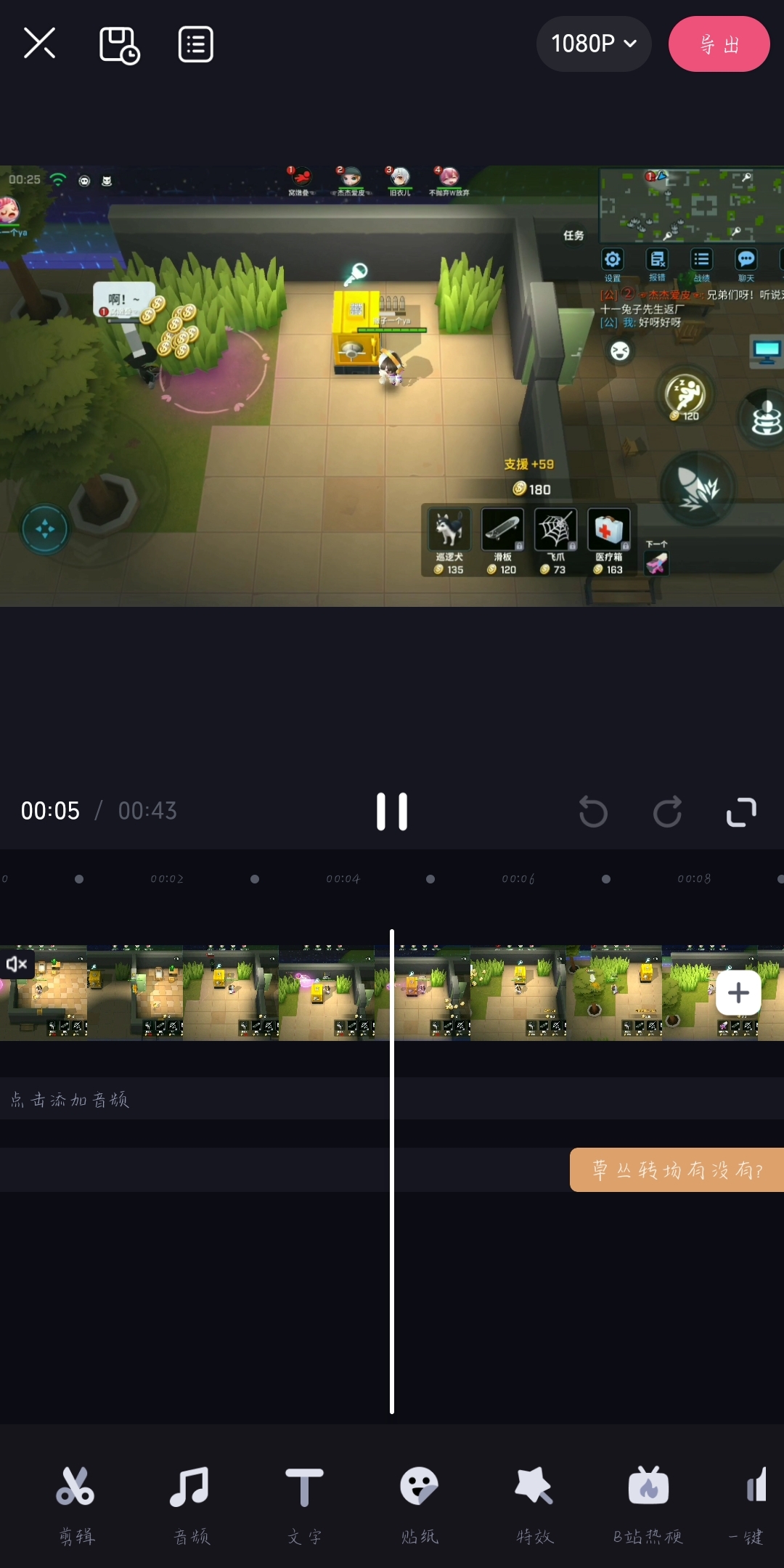
Task: Open the list menu icon
Action: click(x=196, y=45)
